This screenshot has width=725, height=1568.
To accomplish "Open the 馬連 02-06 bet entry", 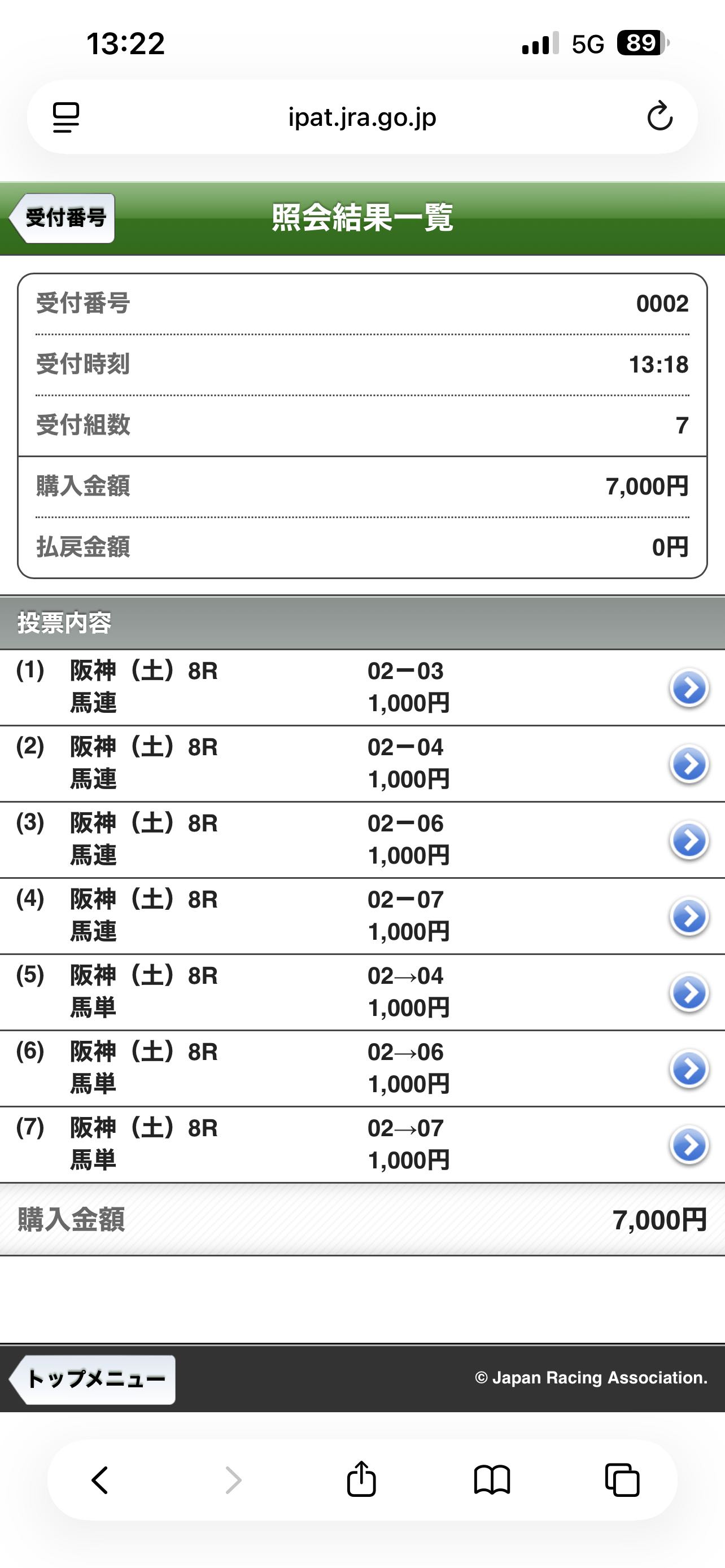I will click(x=688, y=840).
